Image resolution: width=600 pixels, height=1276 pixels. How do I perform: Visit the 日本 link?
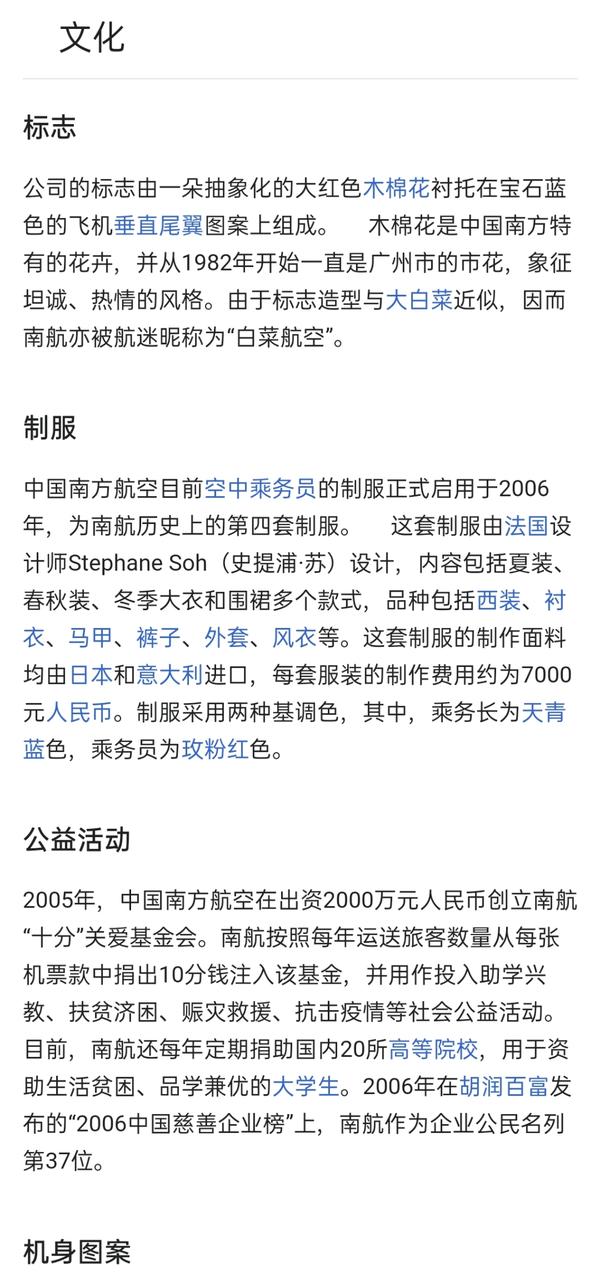pos(91,674)
